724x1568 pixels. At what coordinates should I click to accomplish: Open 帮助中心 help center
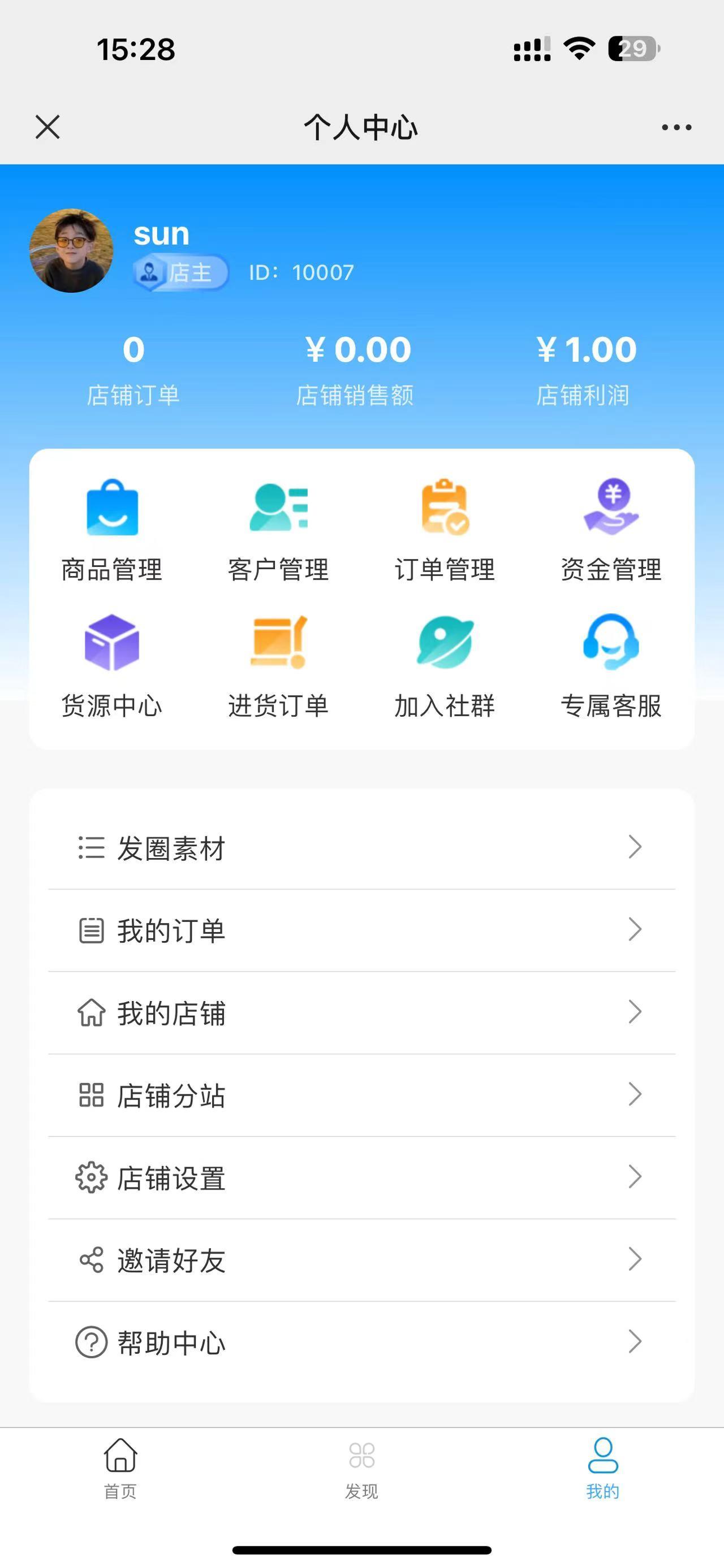click(x=361, y=1342)
